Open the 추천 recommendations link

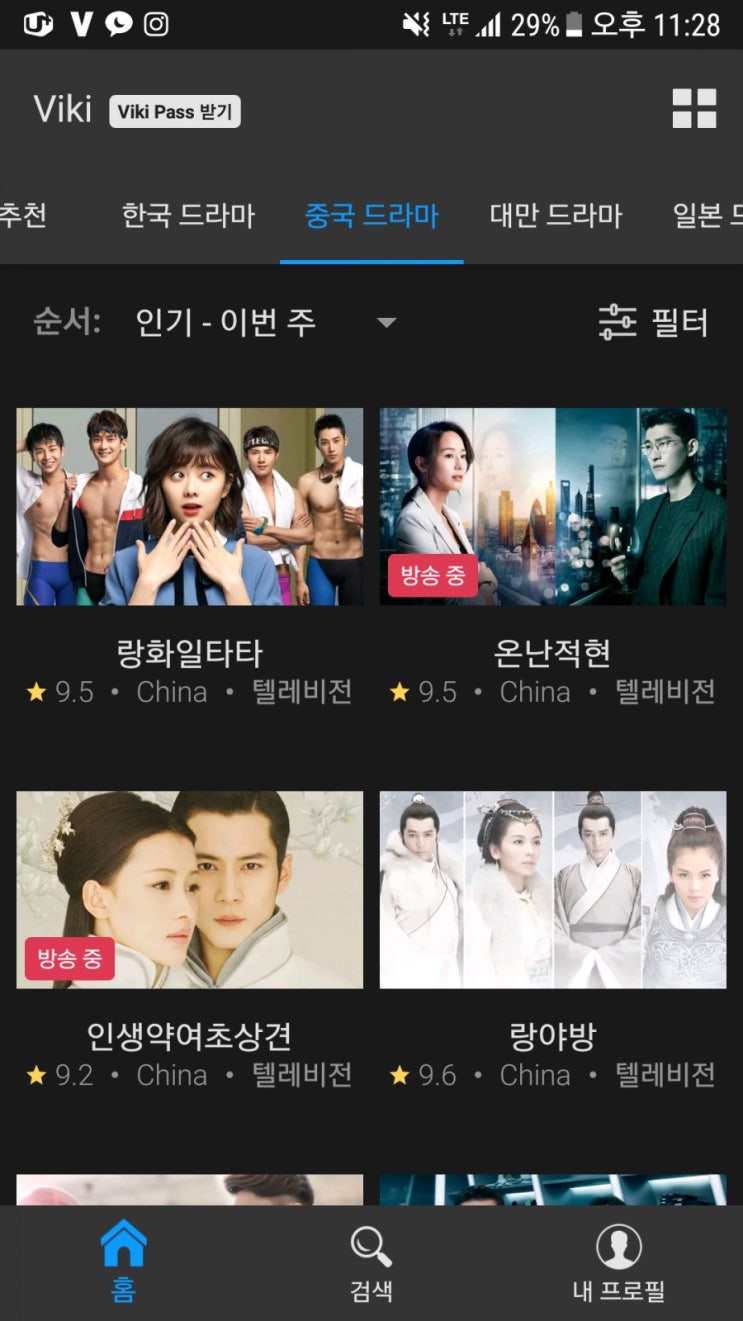point(22,214)
